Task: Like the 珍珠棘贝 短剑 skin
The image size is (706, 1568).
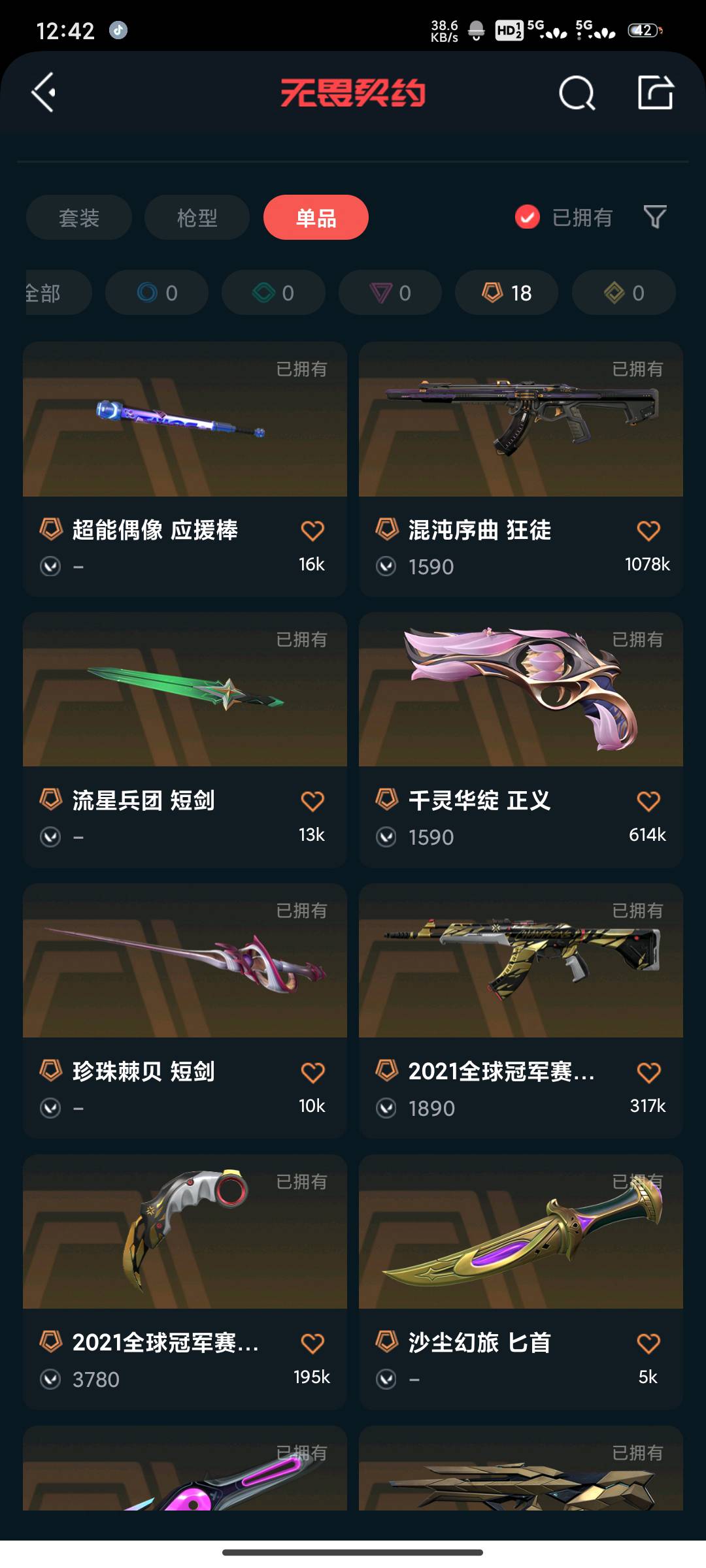Action: point(312,1072)
